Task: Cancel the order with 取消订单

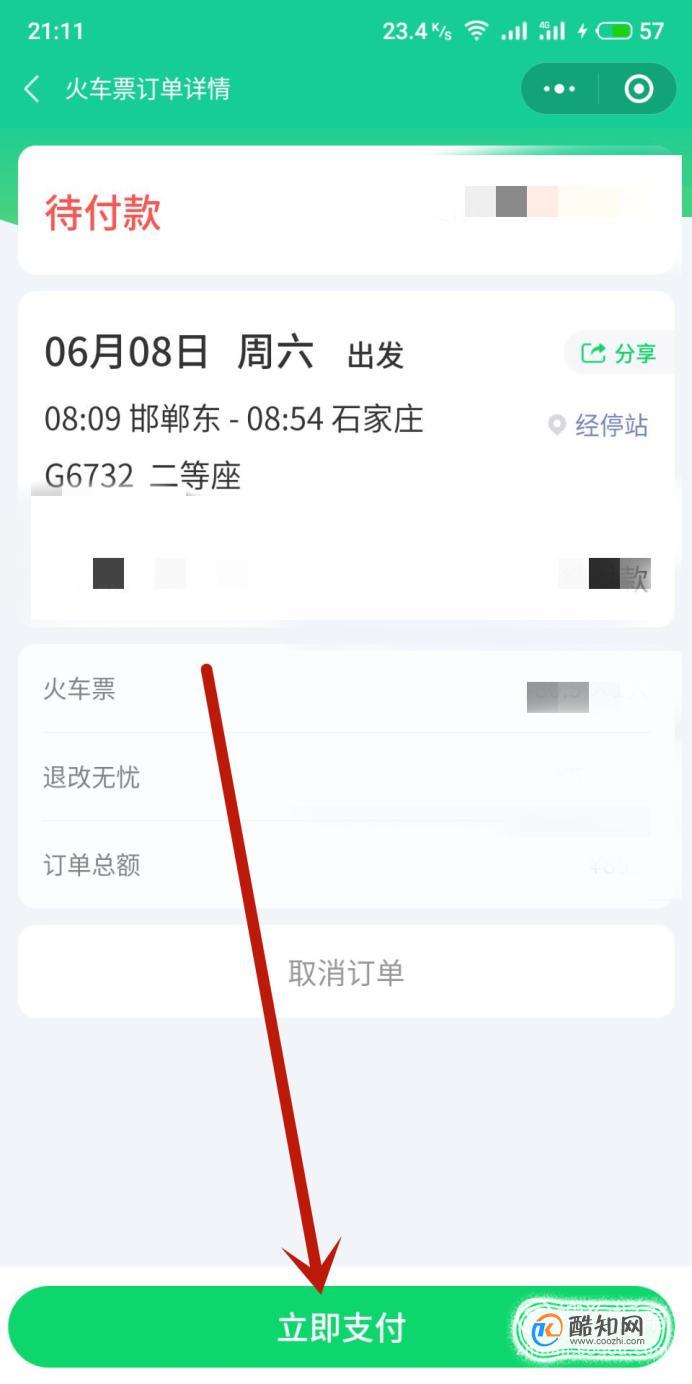Action: pyautogui.click(x=346, y=972)
